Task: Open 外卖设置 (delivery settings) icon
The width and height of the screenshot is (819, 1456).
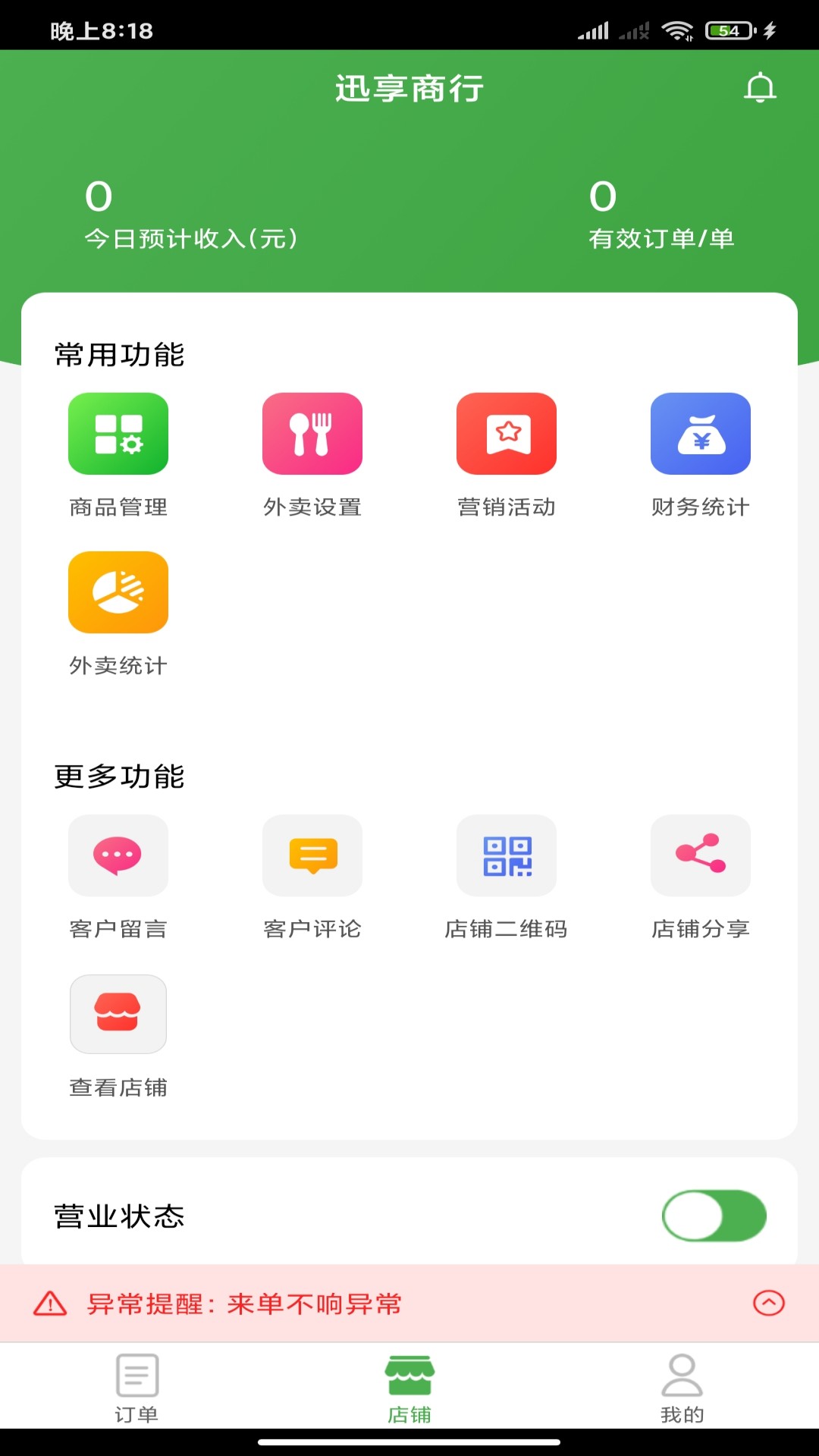Action: [x=312, y=434]
